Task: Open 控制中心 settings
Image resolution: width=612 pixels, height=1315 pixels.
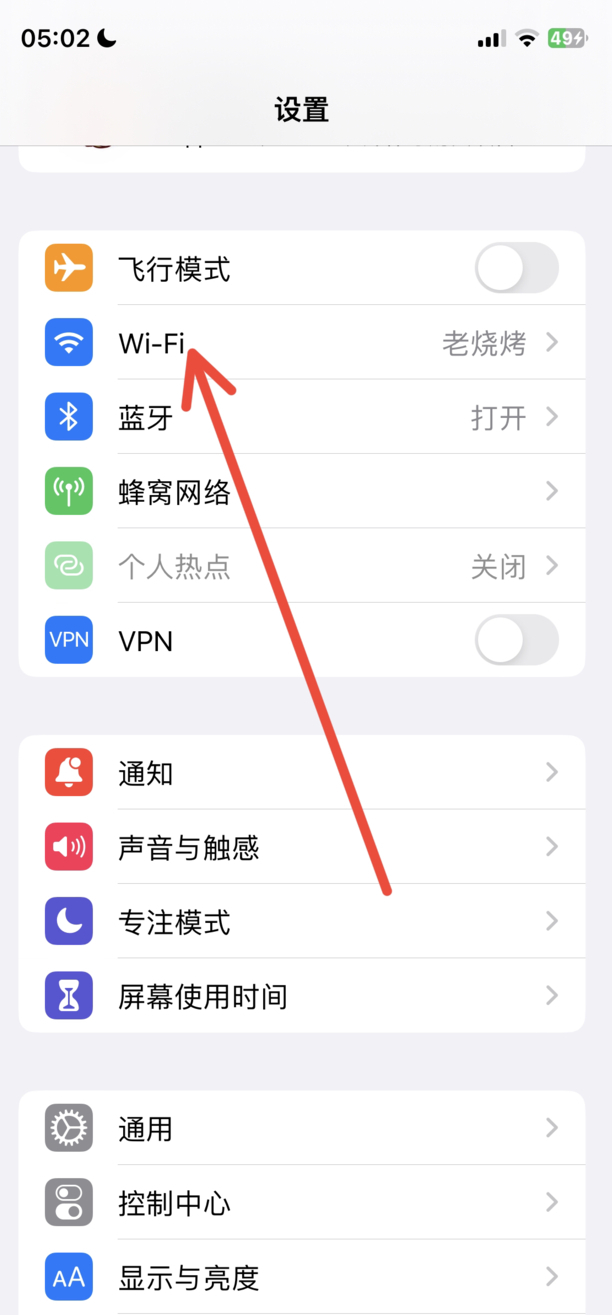Action: 300,1203
